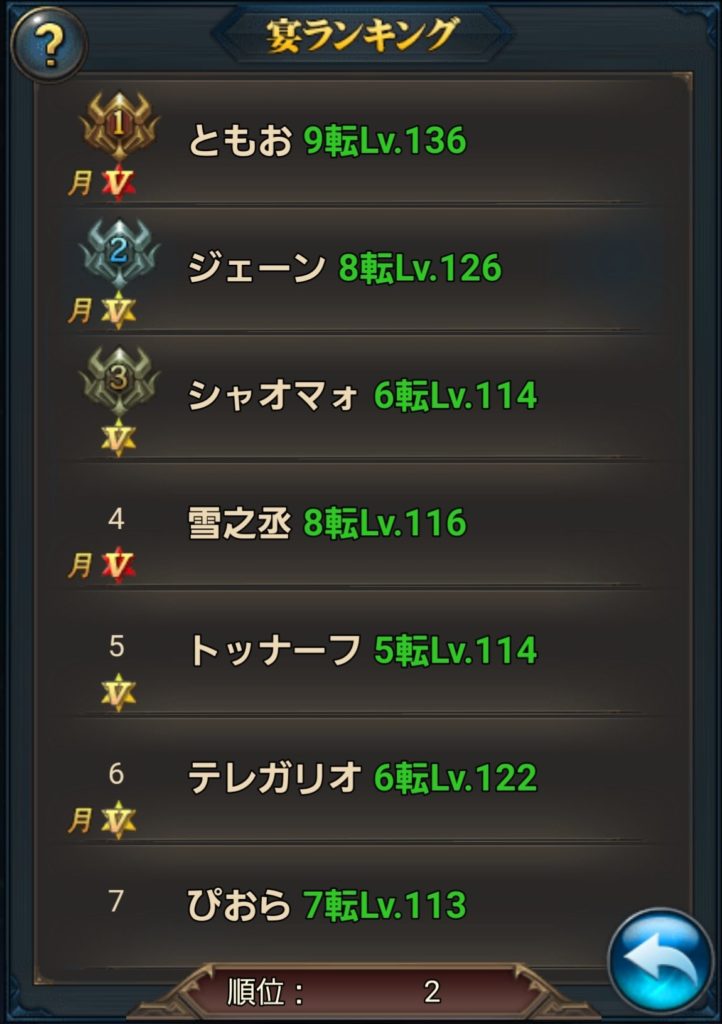This screenshot has width=722, height=1024.
Task: Tap the blue back arrow button
Action: click(x=660, y=960)
